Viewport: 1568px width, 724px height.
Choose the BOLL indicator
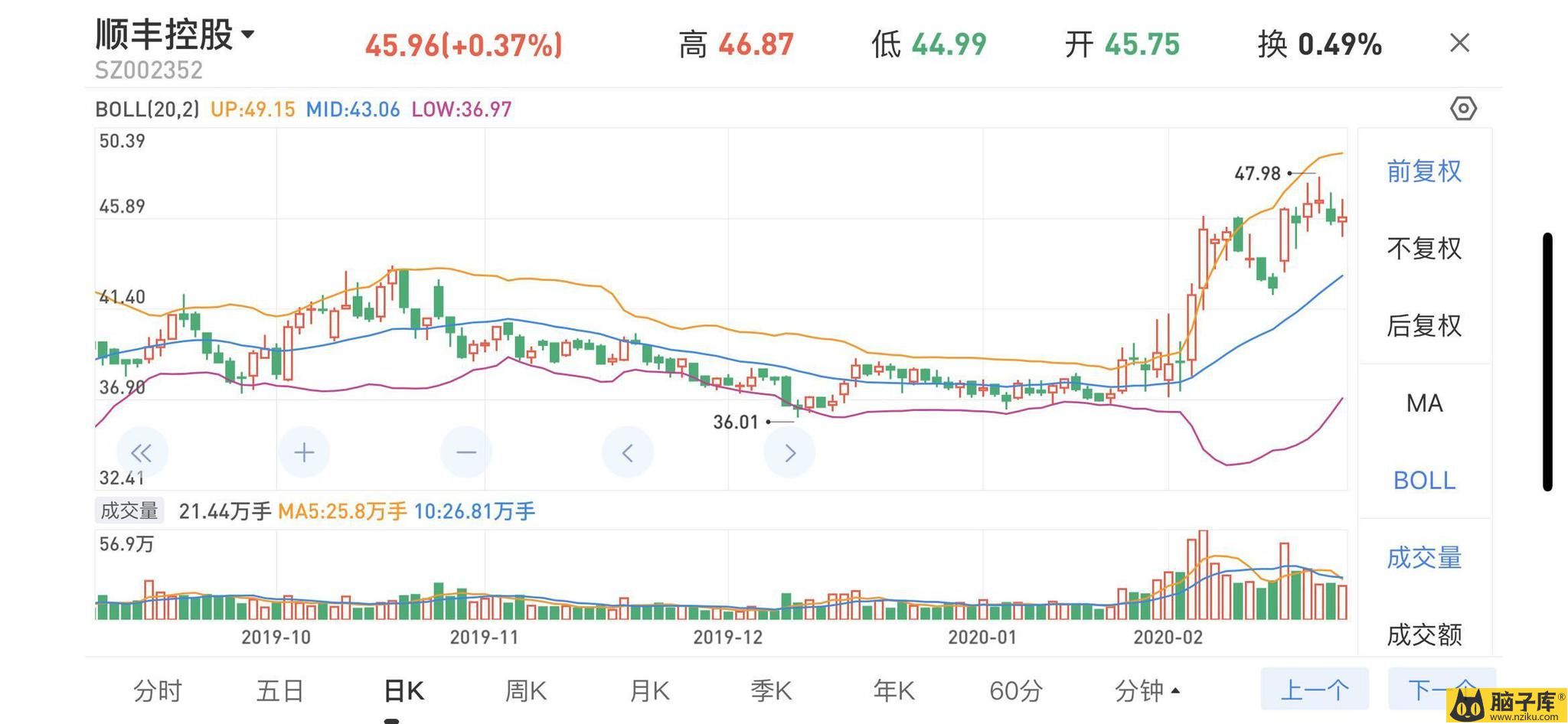[1424, 481]
